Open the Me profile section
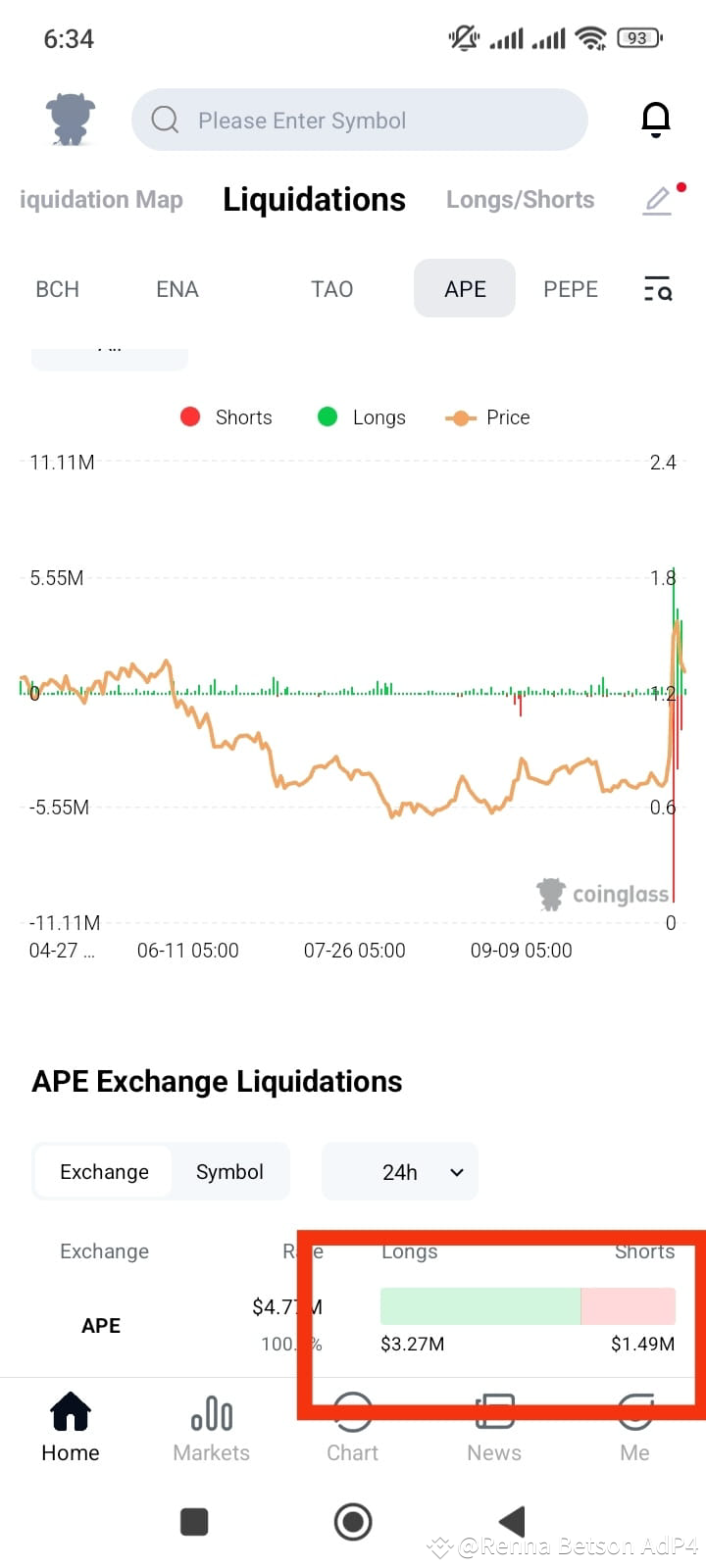 click(x=634, y=1429)
